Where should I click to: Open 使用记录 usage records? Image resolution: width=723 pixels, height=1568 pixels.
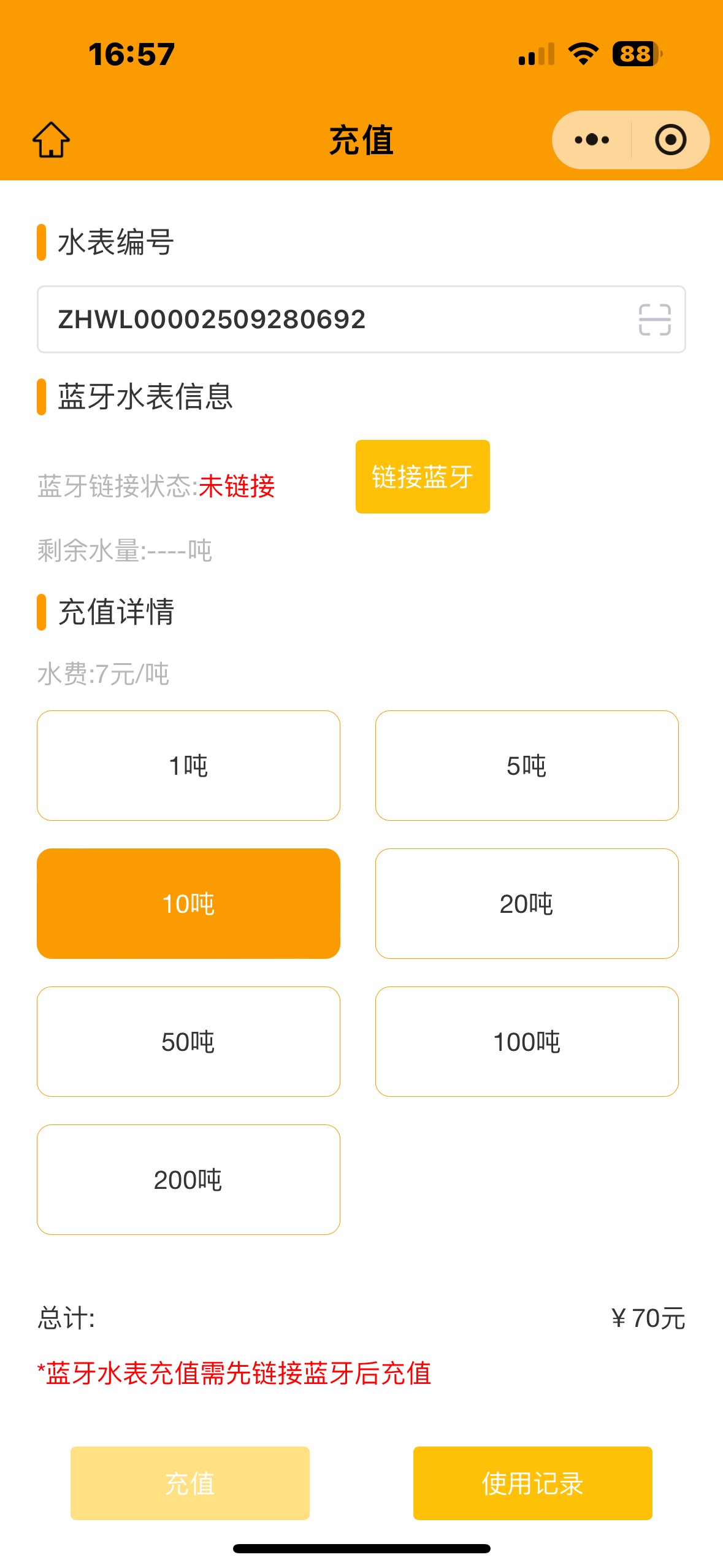(x=532, y=1483)
